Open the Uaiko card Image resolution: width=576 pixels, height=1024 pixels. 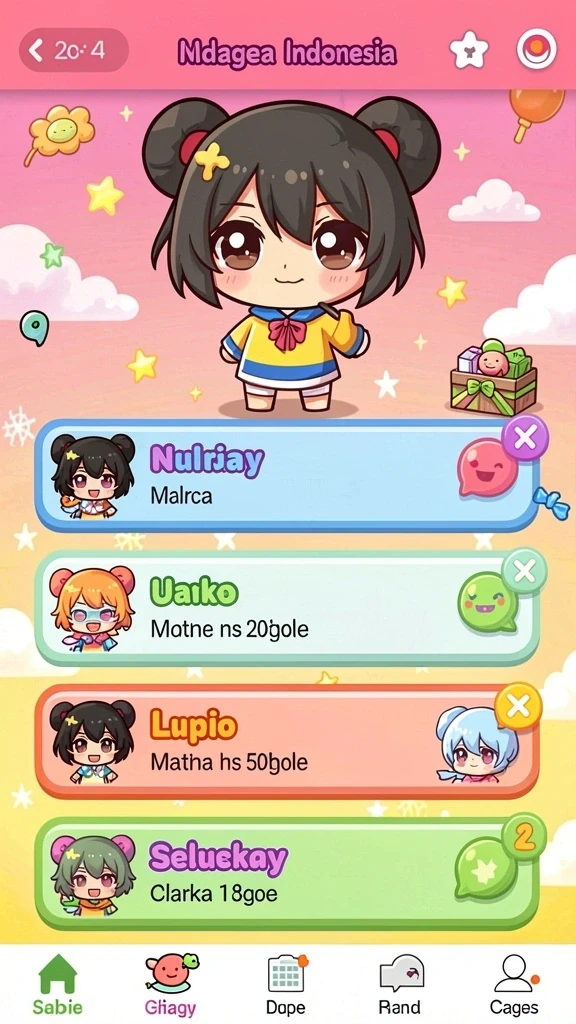(x=287, y=609)
